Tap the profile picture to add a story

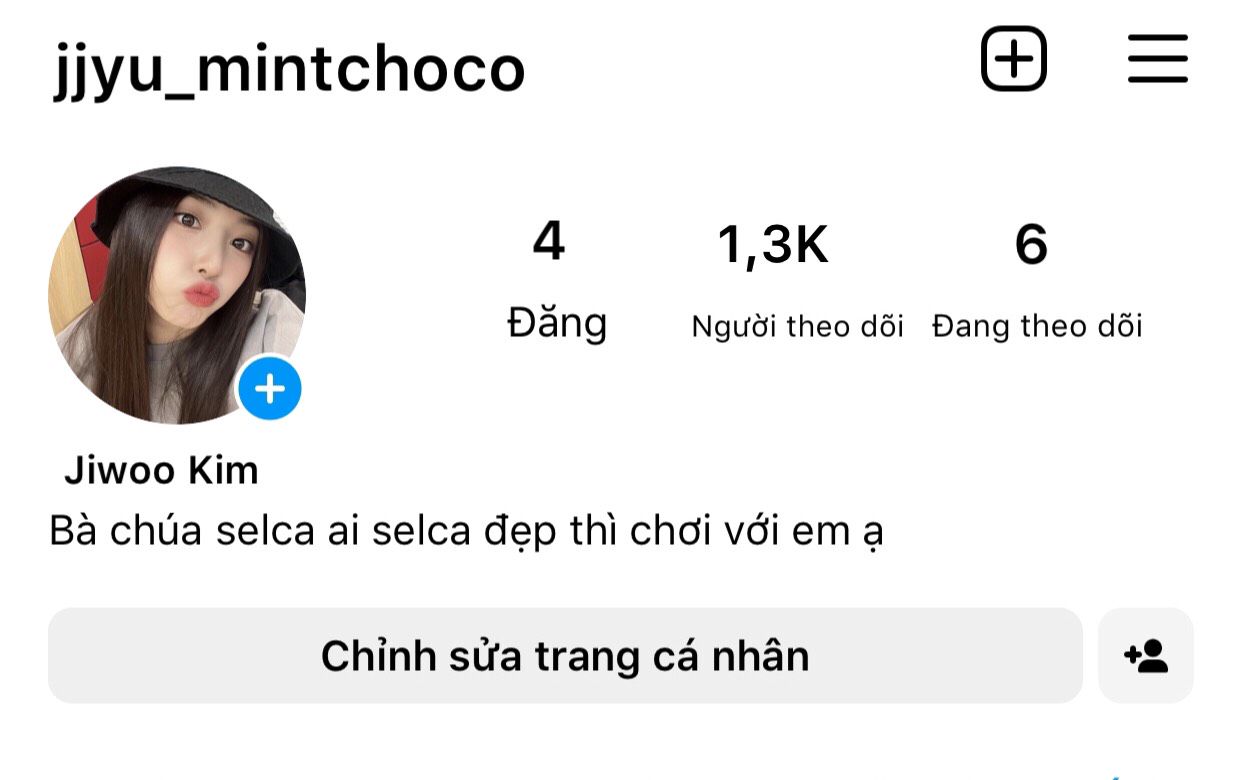coord(177,295)
